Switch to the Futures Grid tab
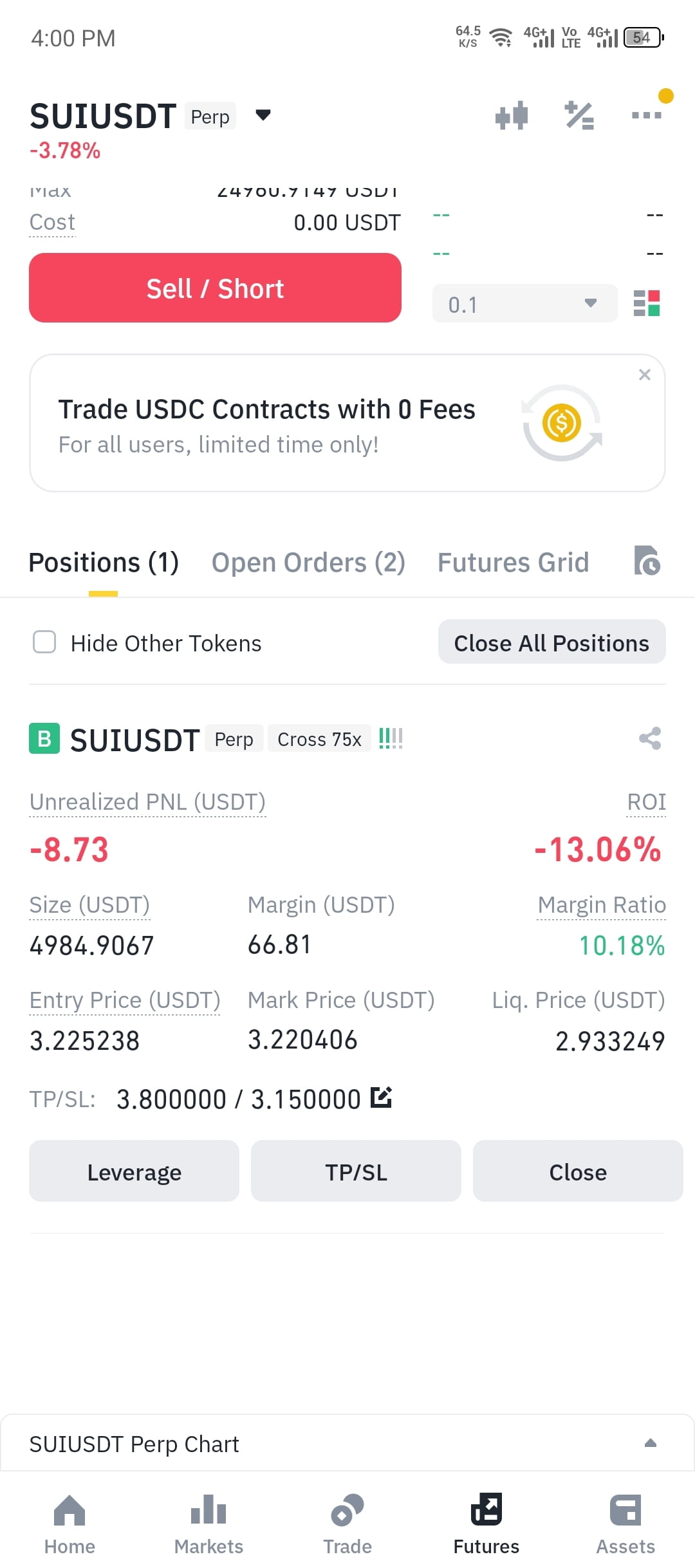The image size is (695, 1568). click(x=514, y=563)
